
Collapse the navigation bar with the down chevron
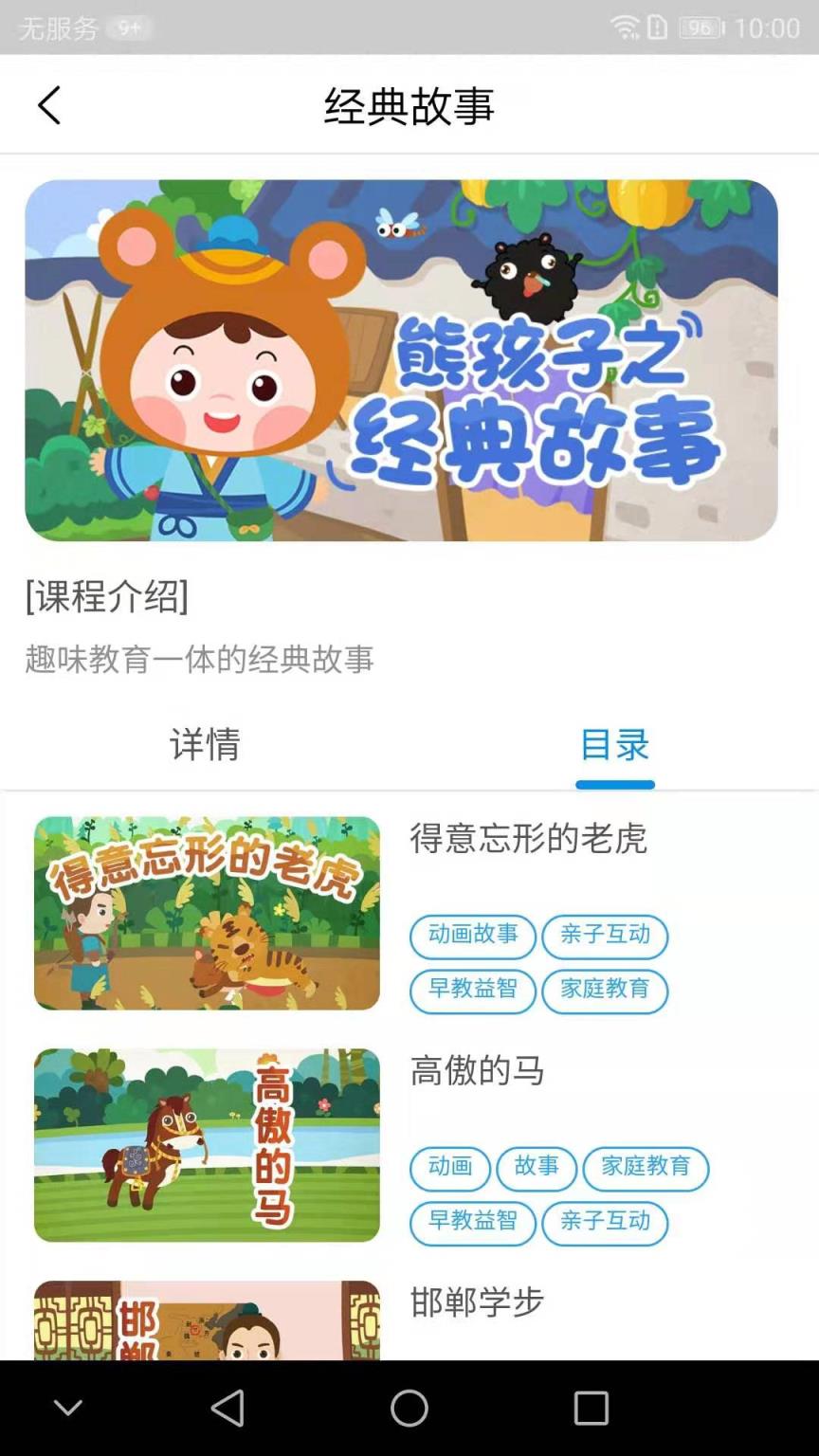[66, 1409]
